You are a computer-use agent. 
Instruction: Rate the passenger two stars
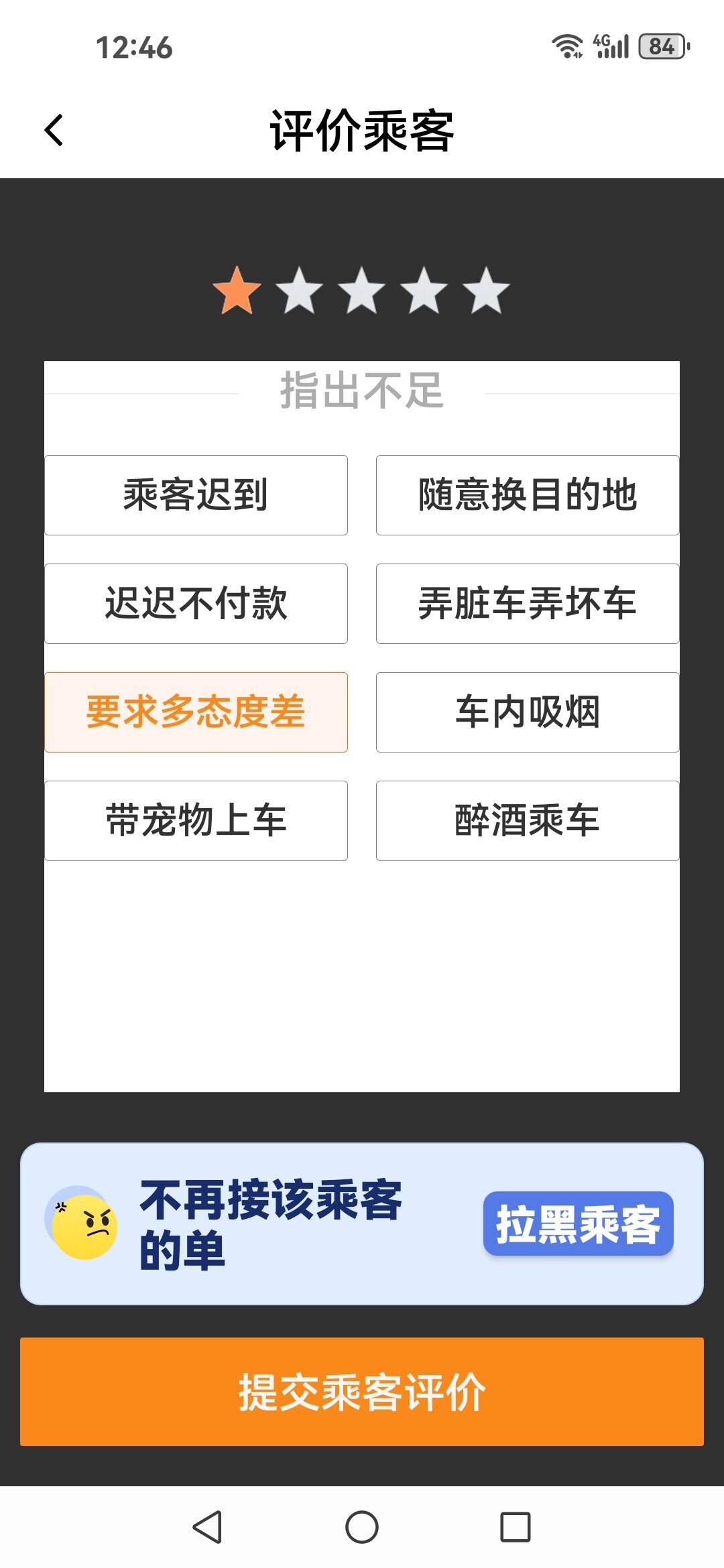click(x=299, y=291)
